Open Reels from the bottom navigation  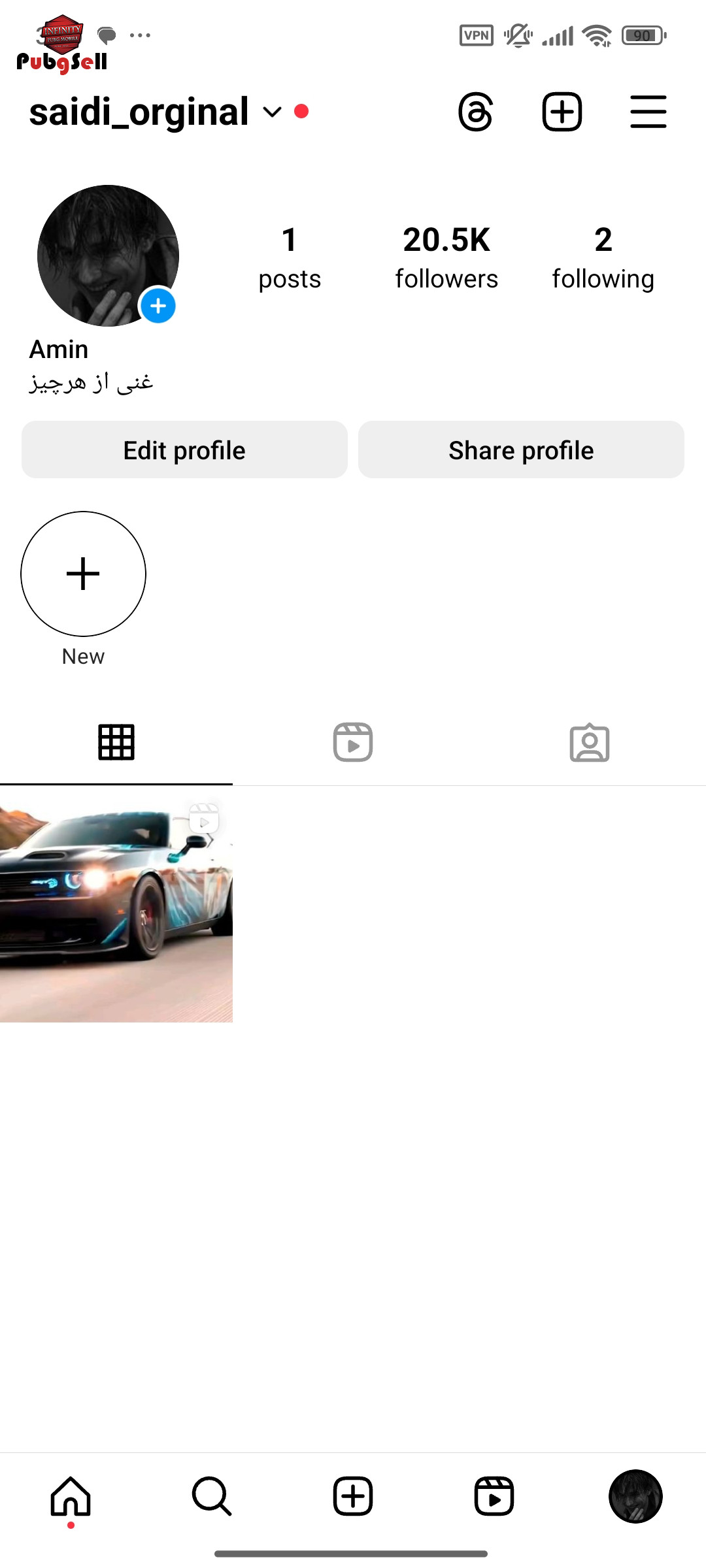(494, 1496)
